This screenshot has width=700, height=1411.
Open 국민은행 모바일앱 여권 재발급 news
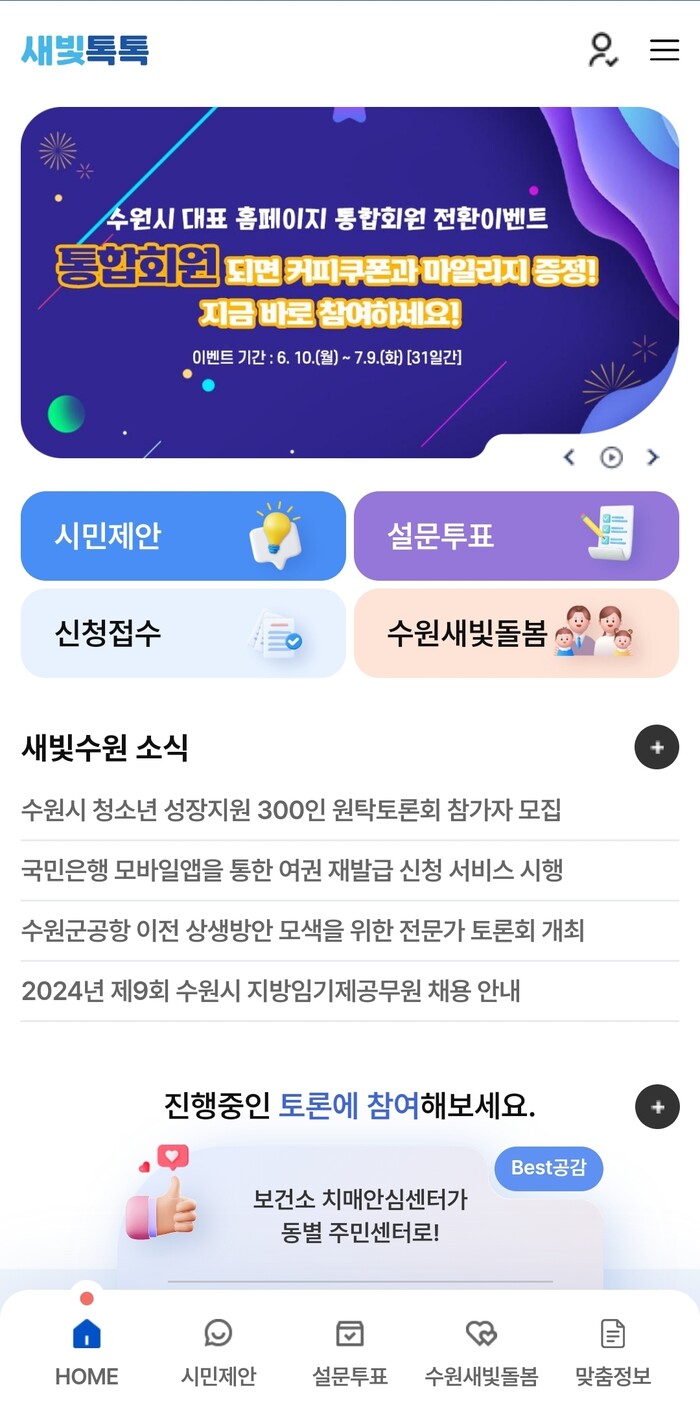point(292,870)
